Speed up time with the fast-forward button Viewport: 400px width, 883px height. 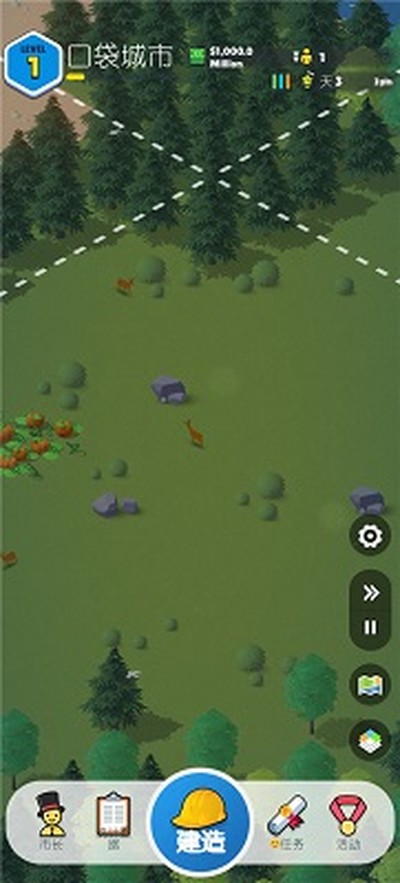pyautogui.click(x=370, y=593)
